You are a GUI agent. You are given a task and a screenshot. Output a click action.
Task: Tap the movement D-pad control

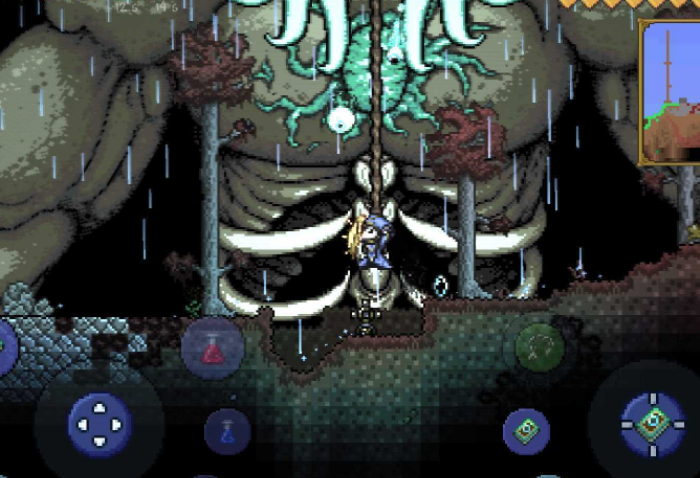click(x=100, y=424)
